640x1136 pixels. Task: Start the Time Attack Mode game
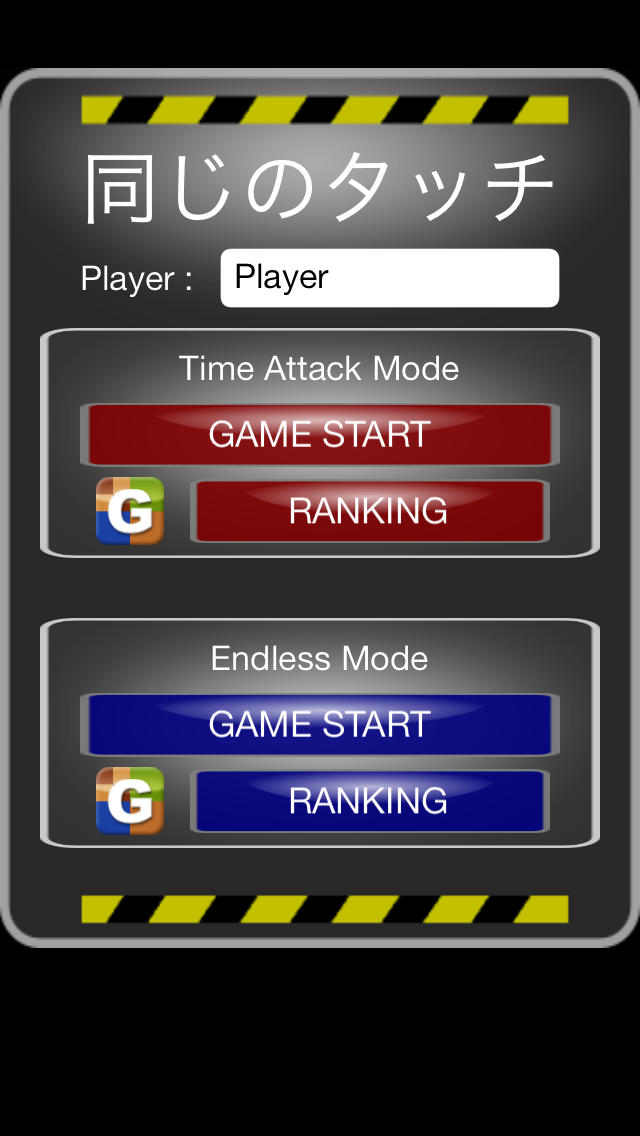[x=319, y=434]
